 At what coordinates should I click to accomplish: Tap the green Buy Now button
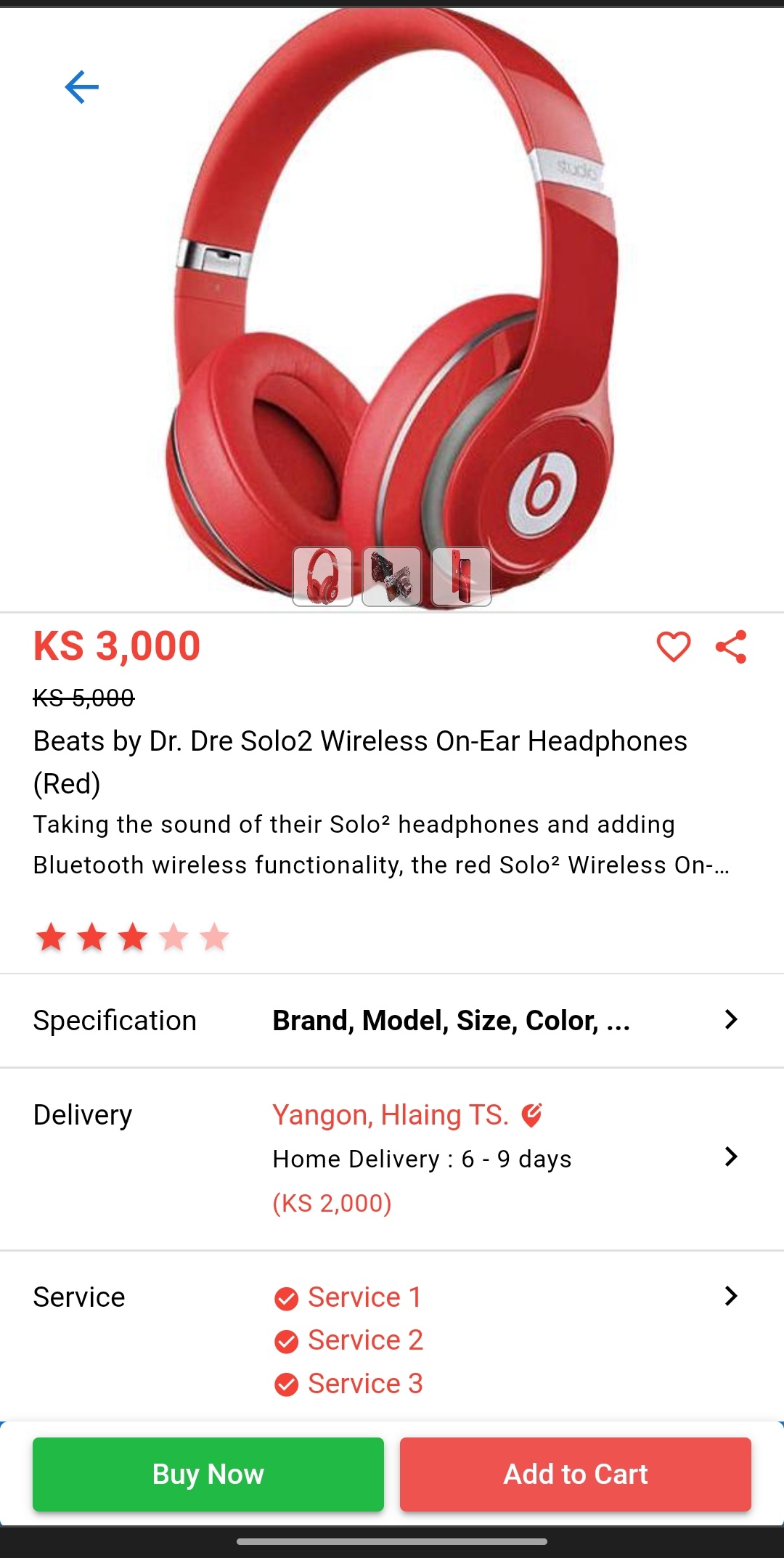[208, 1474]
